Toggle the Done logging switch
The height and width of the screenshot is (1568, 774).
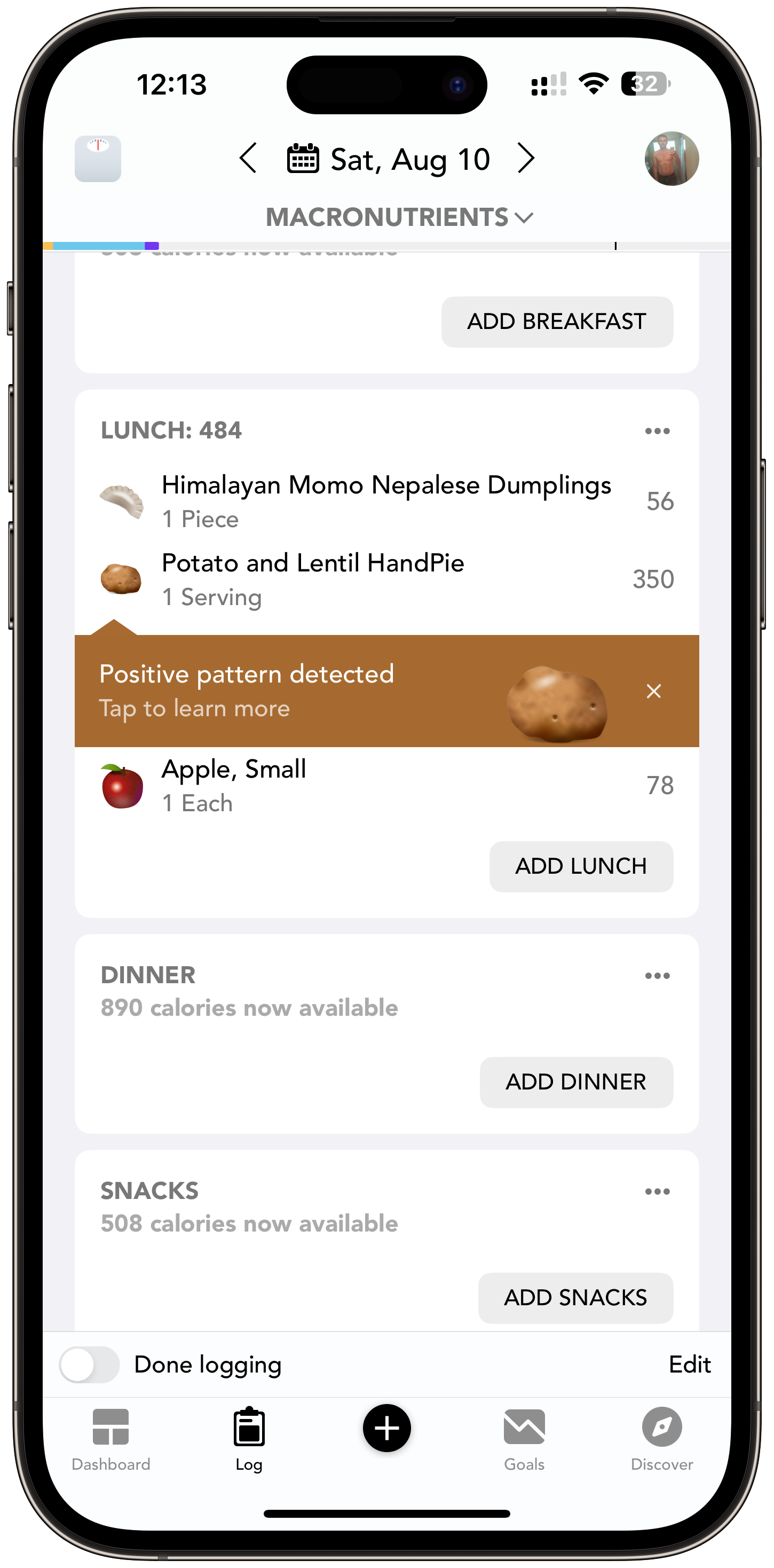click(90, 1365)
